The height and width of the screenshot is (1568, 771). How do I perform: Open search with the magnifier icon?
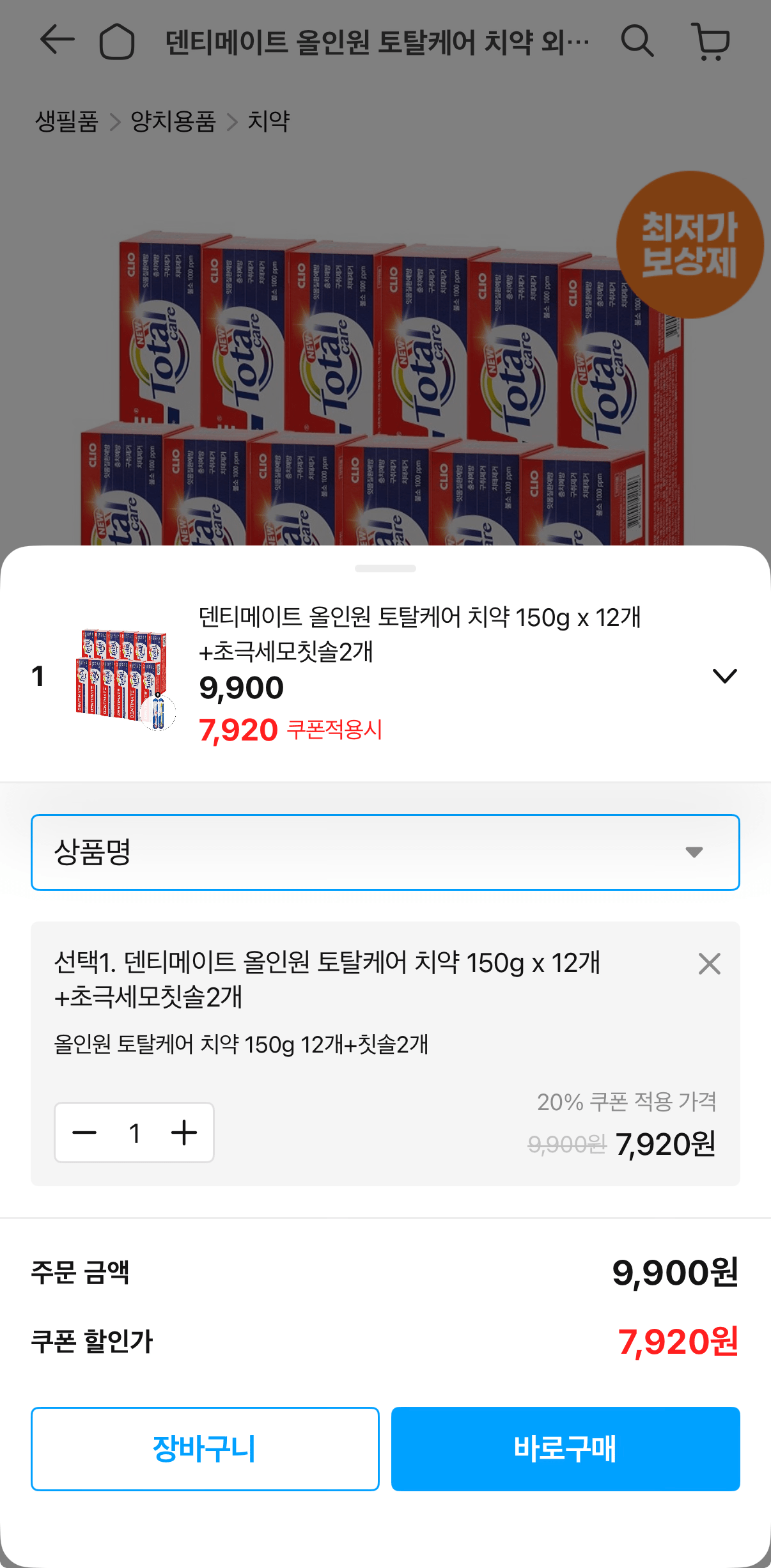pos(637,40)
